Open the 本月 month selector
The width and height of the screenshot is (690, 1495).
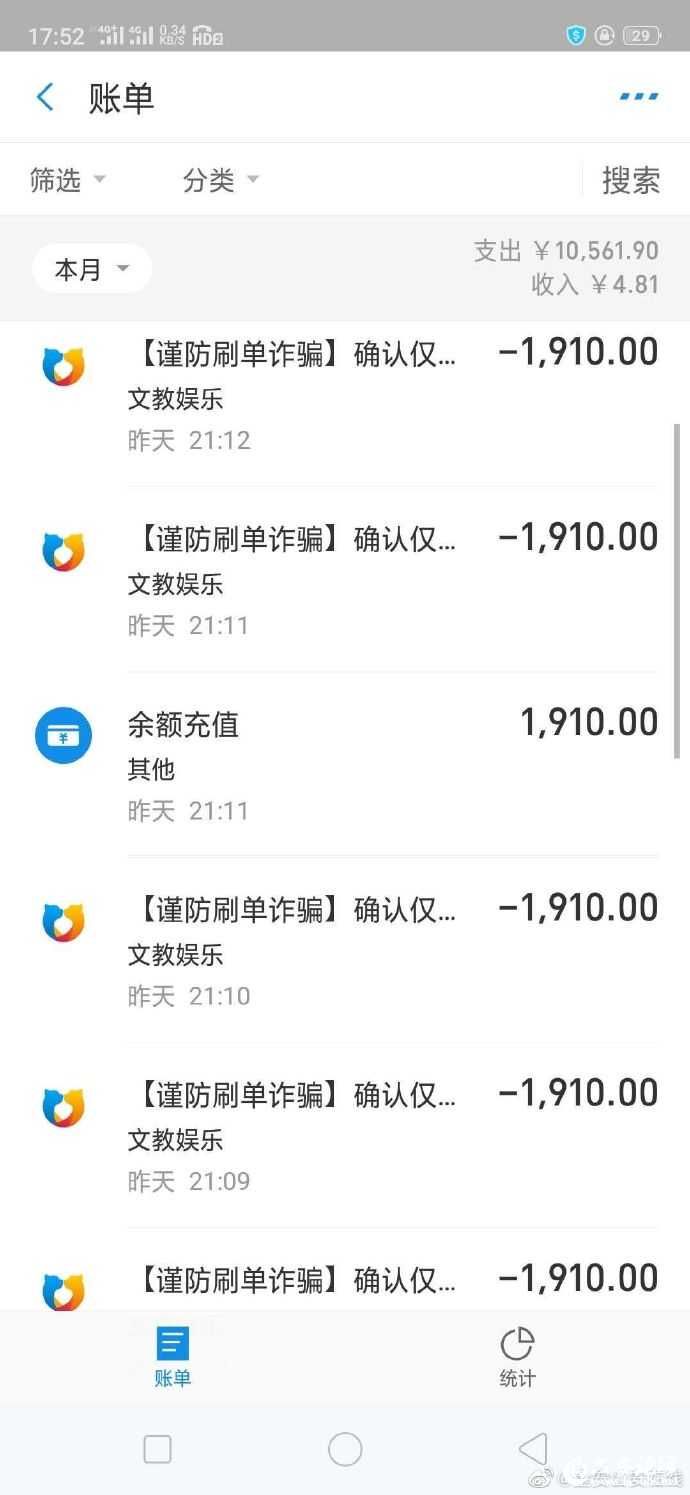(92, 269)
